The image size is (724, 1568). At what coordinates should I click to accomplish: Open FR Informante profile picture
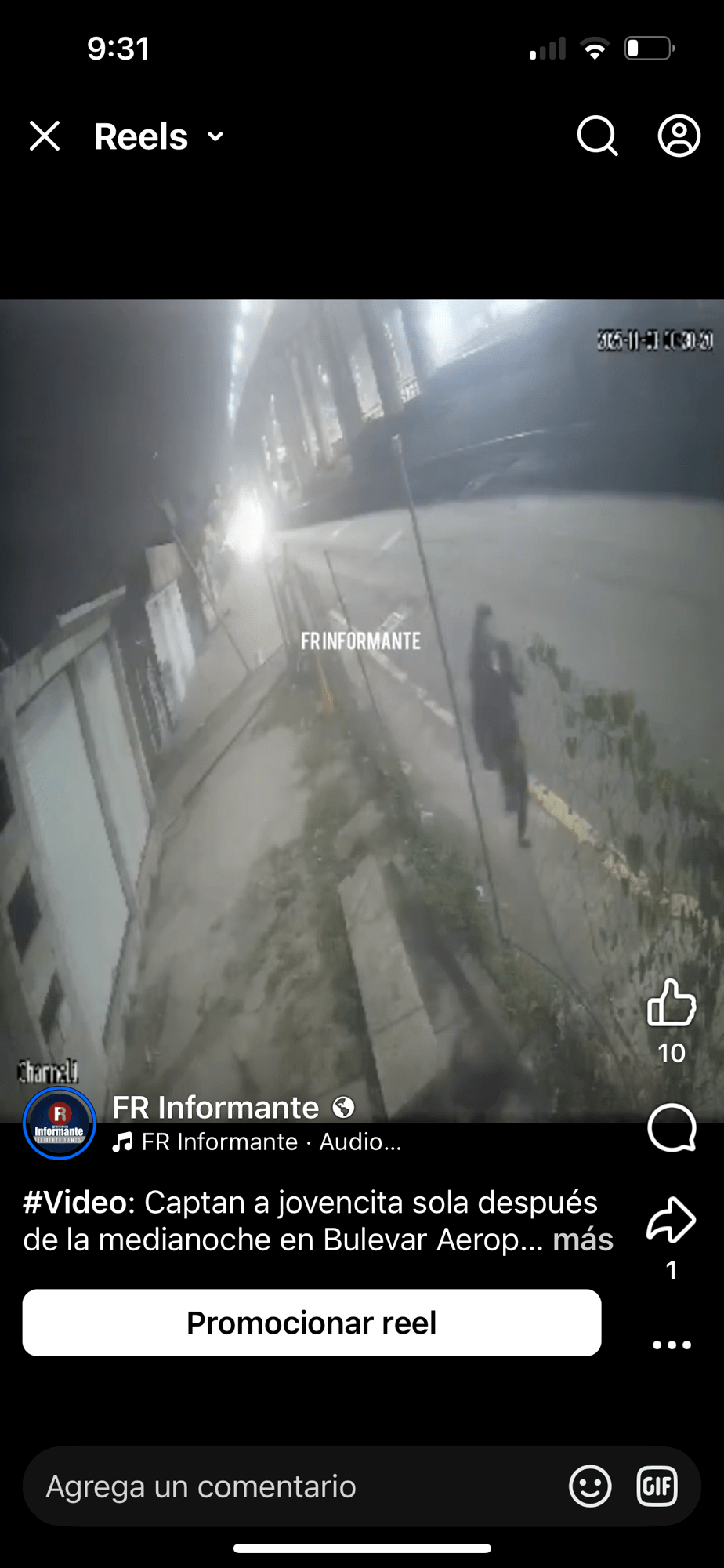point(60,1123)
